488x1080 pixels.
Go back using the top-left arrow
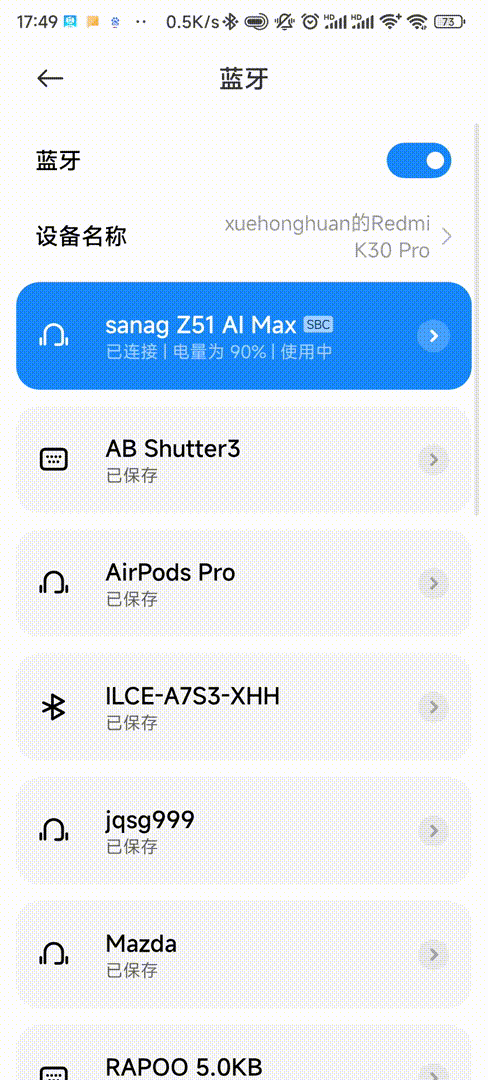coord(50,79)
